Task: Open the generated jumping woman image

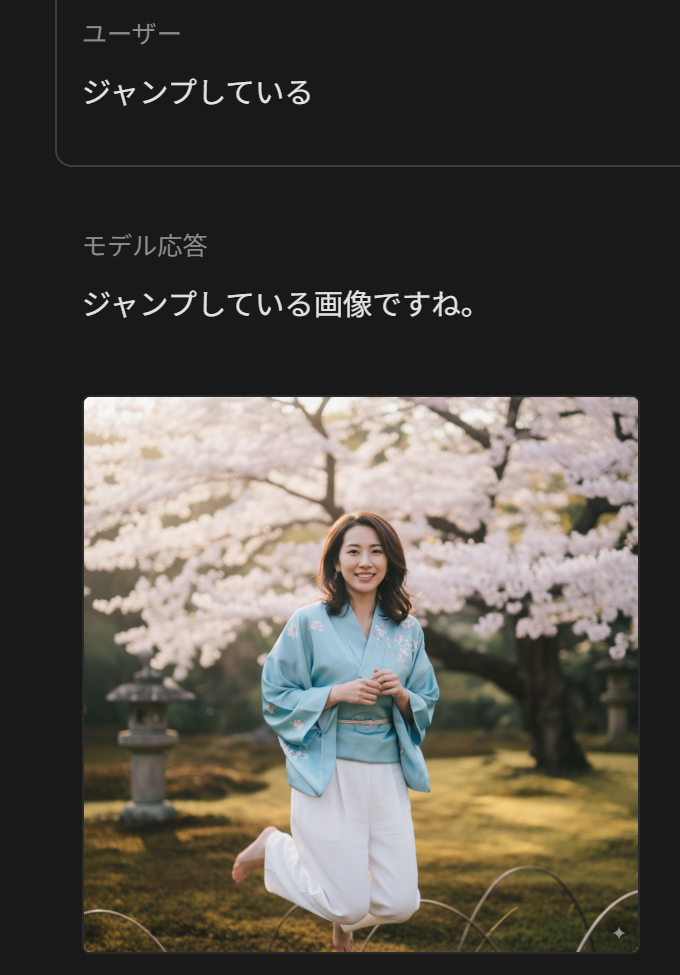Action: 360,674
